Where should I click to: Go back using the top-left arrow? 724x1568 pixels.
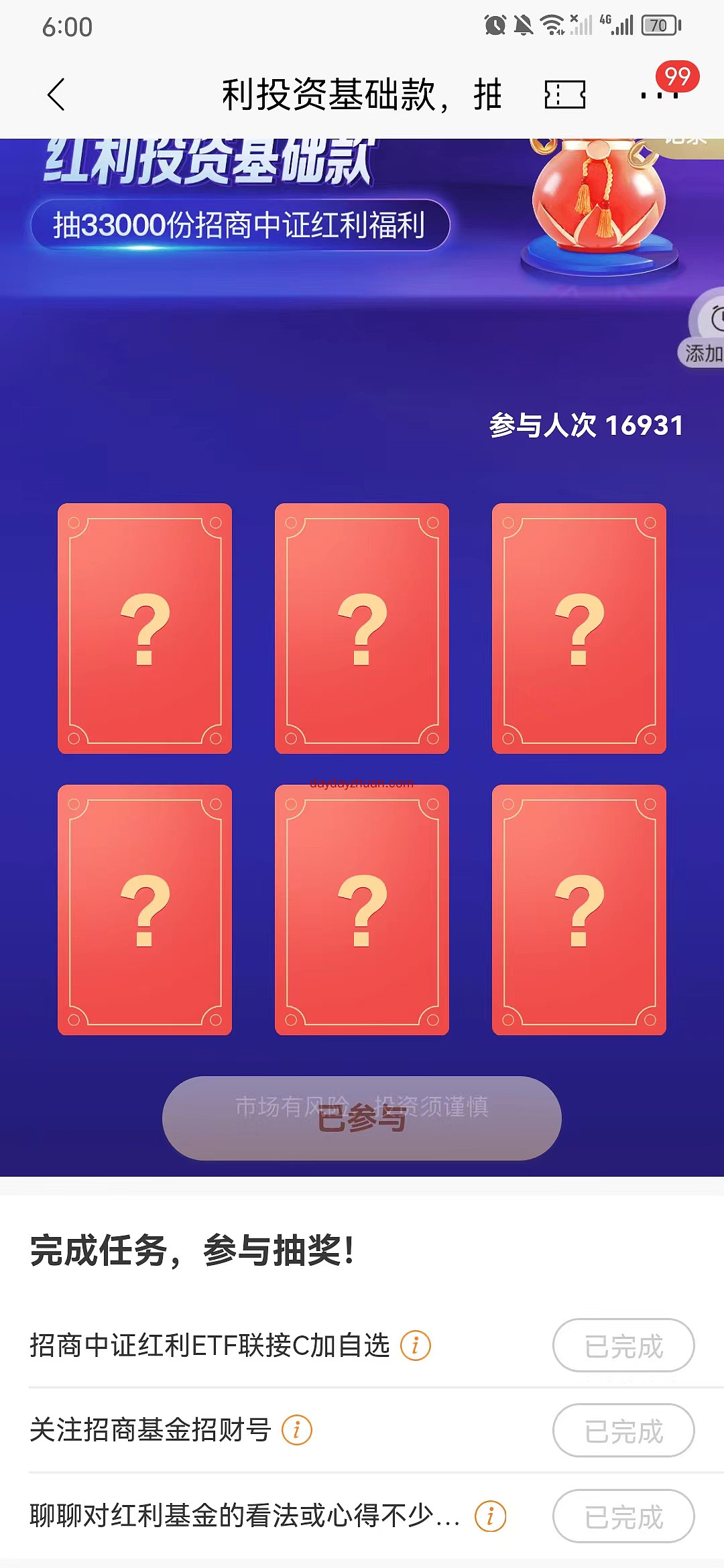pyautogui.click(x=56, y=94)
